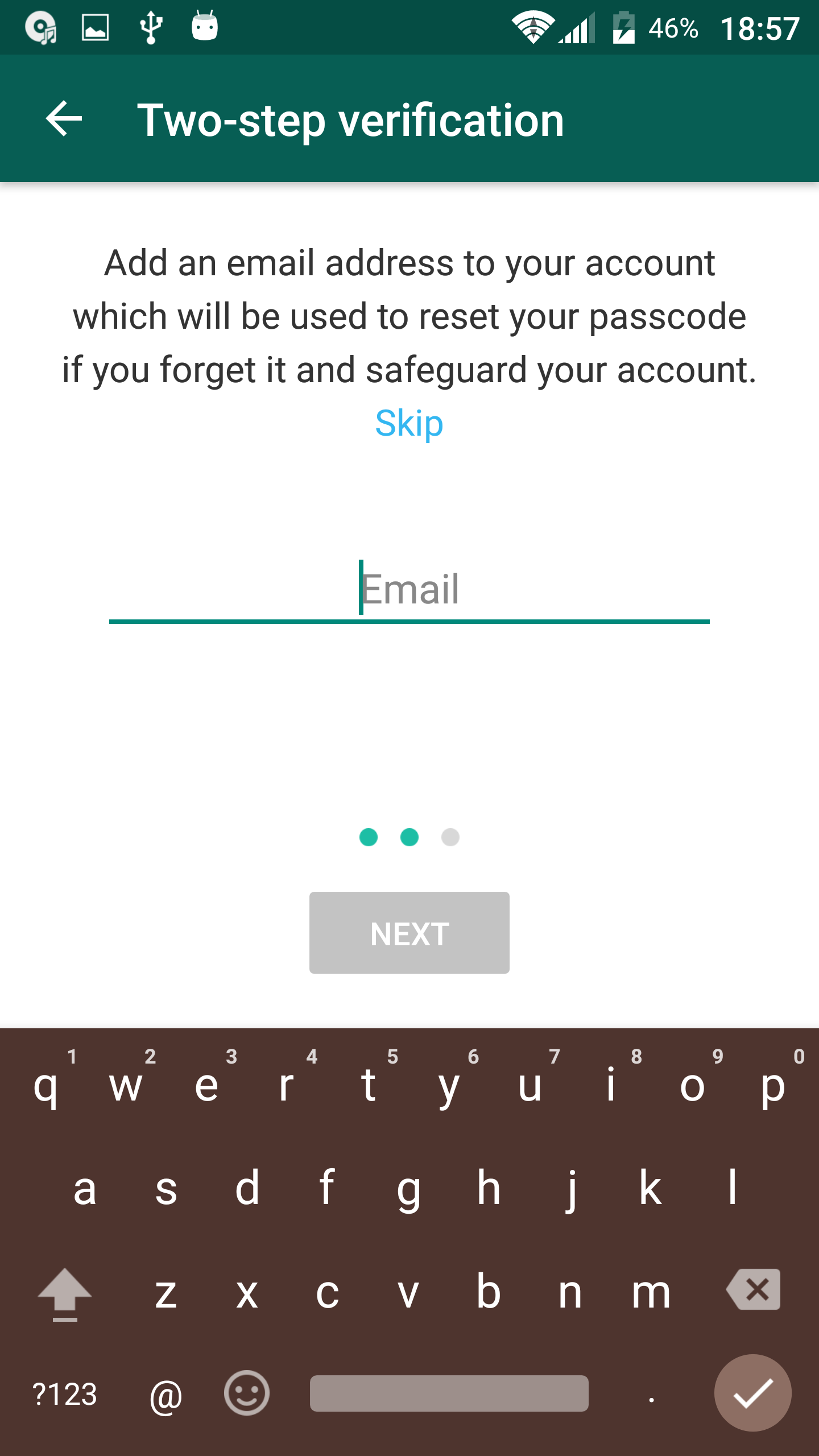Switch to ?123 symbols keyboard
819x1456 pixels.
tap(65, 1395)
